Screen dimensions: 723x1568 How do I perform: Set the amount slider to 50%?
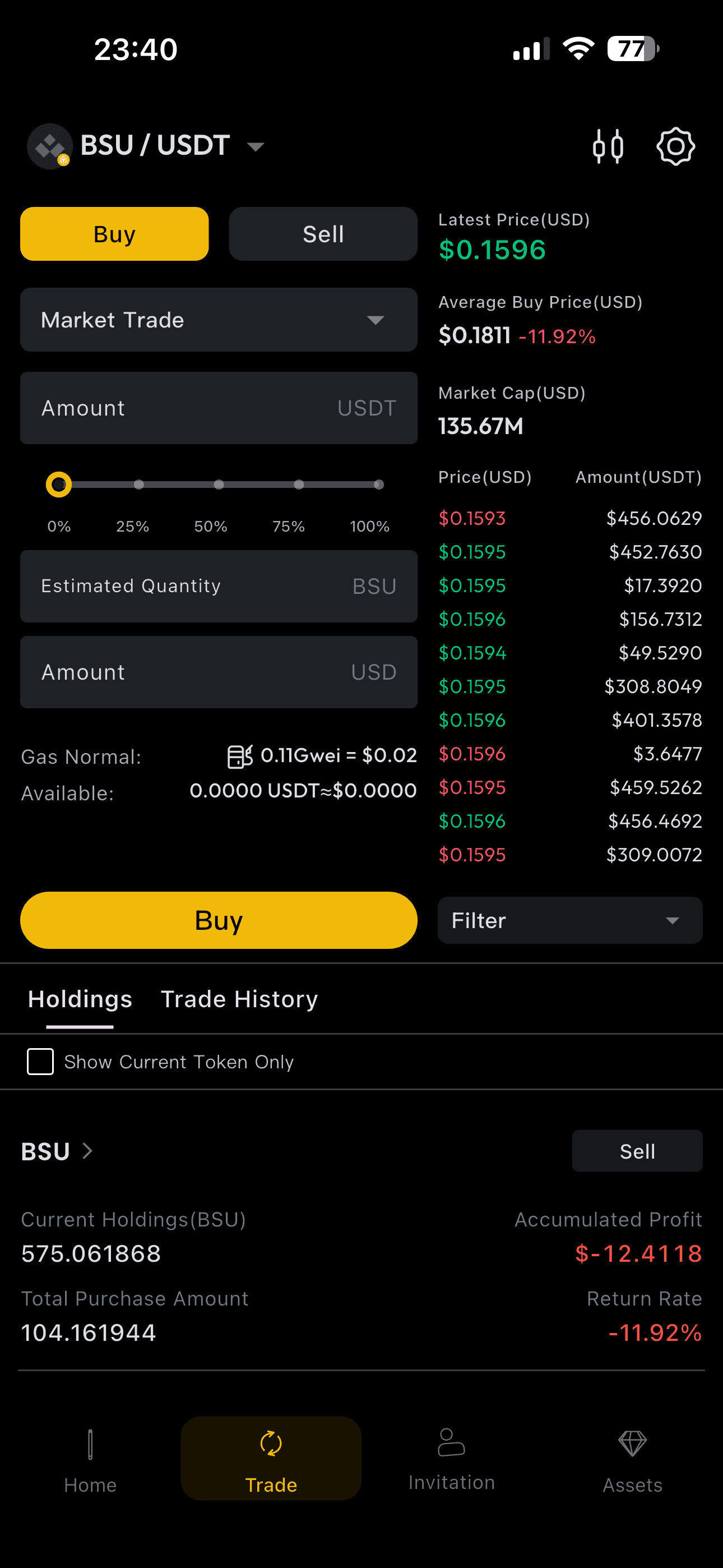click(x=219, y=484)
